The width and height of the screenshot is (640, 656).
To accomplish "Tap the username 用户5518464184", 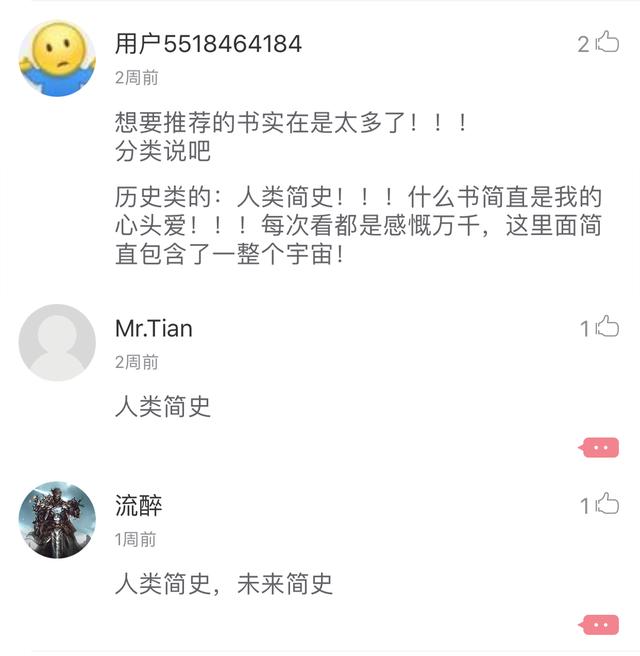I will coord(208,44).
